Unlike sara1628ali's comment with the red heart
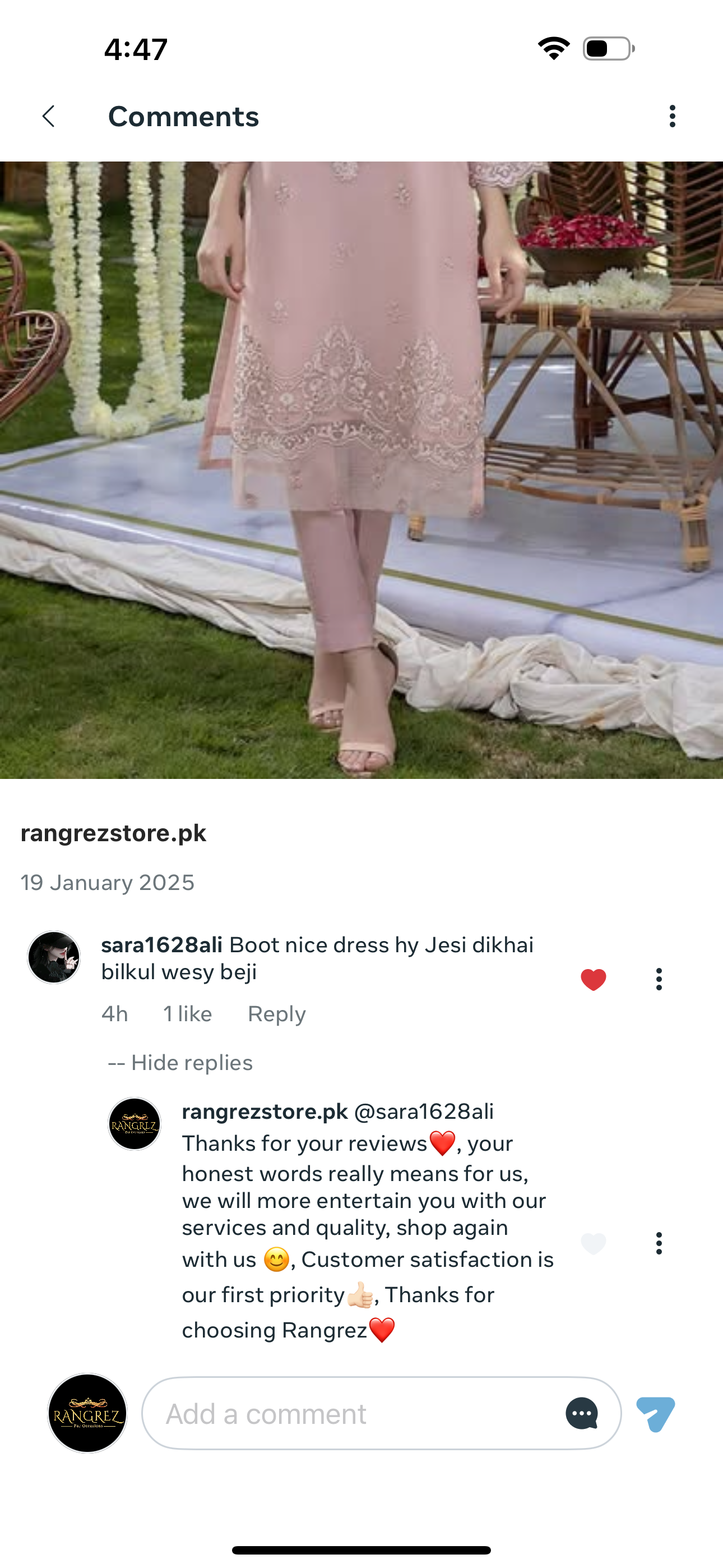The image size is (723, 1568). pos(594,979)
